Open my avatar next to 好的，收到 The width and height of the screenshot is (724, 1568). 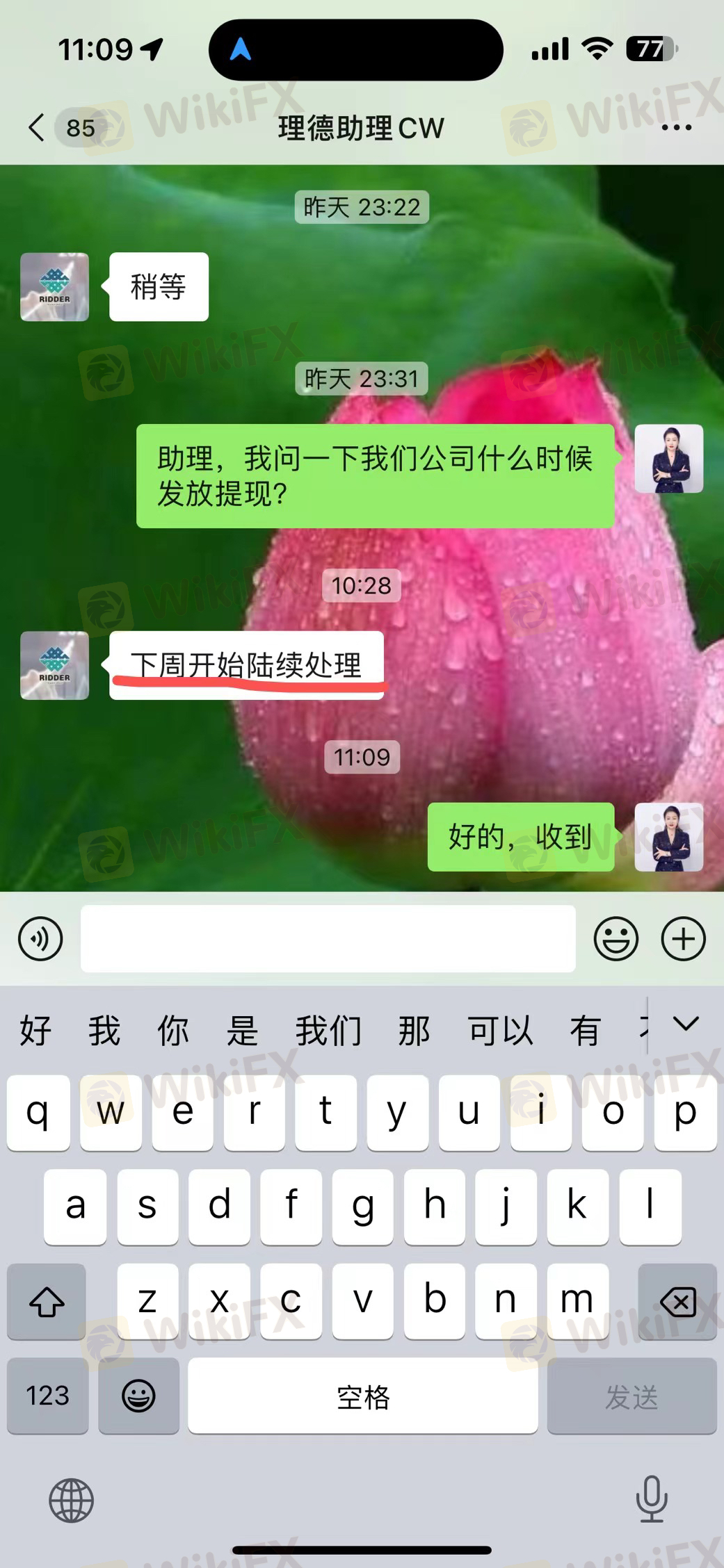pyautogui.click(x=668, y=837)
